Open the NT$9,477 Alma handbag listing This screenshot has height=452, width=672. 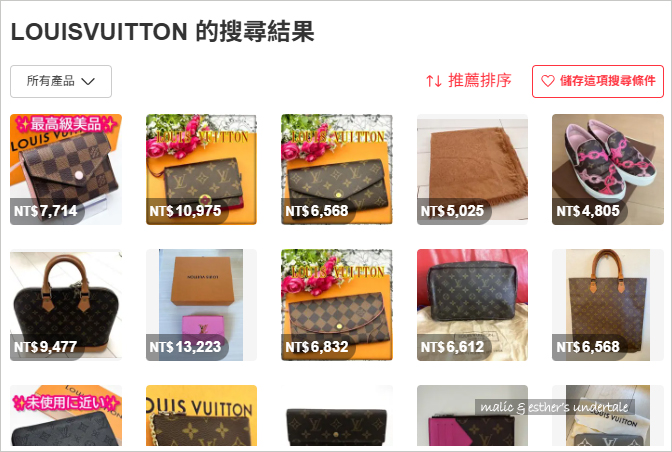pyautogui.click(x=66, y=304)
